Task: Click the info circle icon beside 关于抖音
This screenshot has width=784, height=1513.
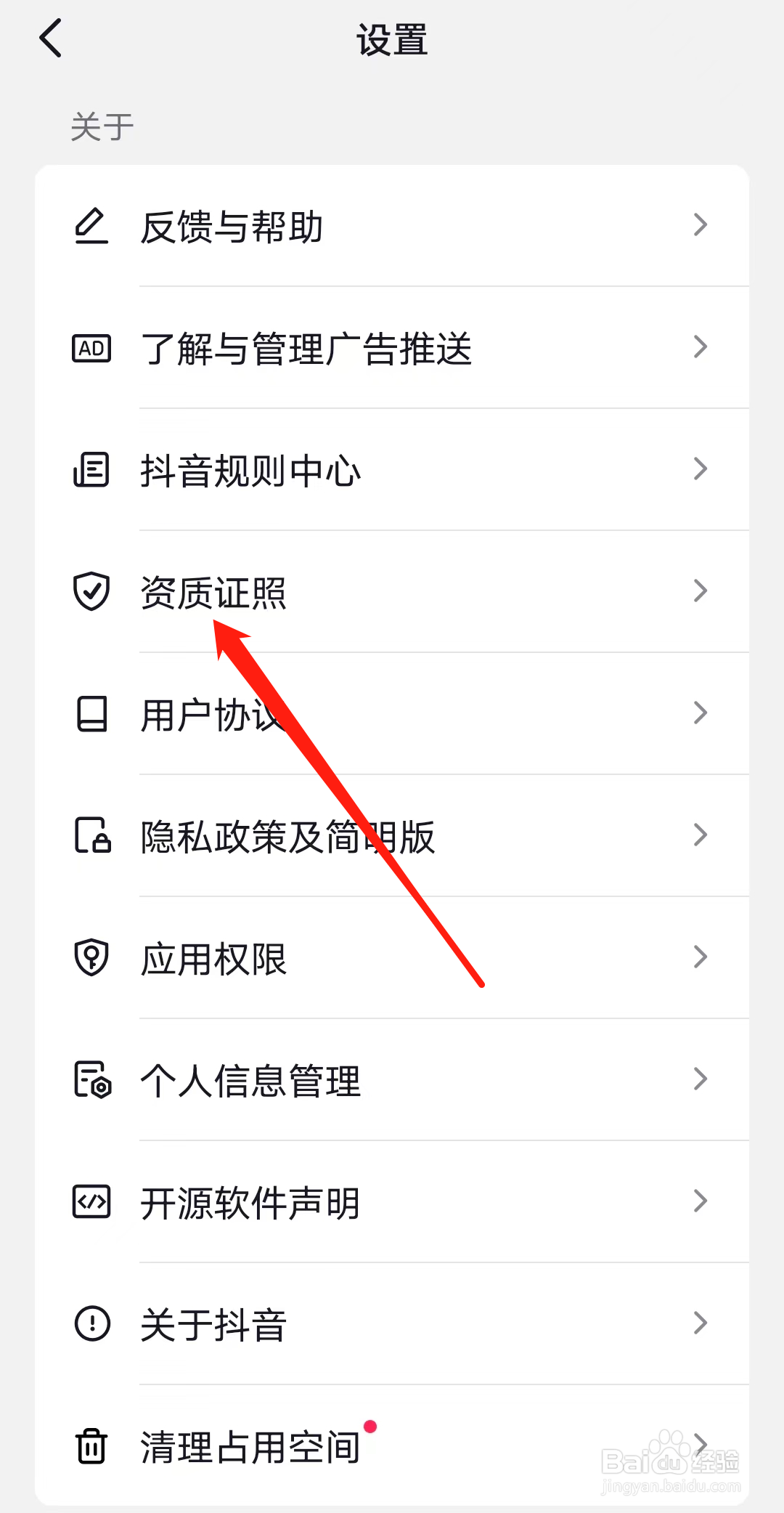Action: tap(91, 1323)
